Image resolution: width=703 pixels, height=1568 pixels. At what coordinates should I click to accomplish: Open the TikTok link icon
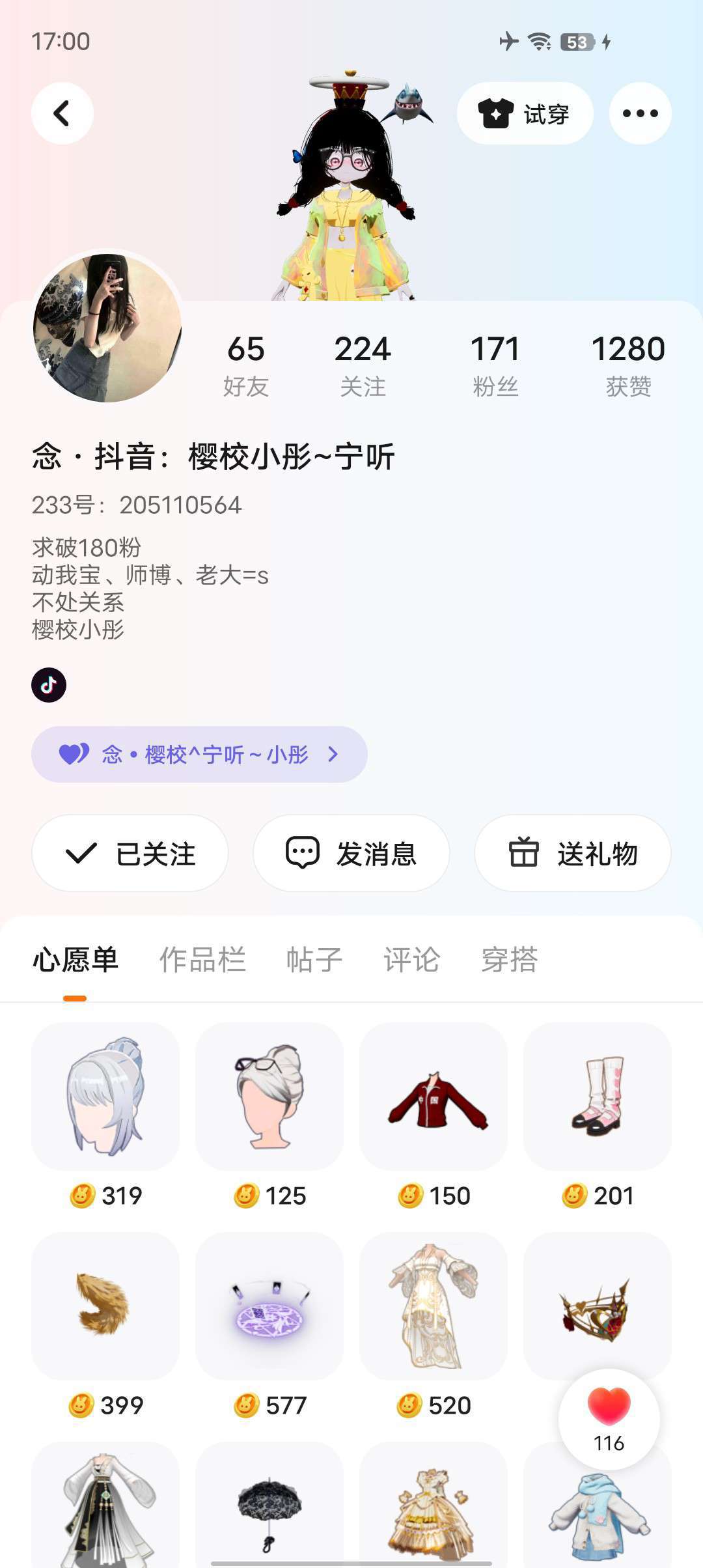pyautogui.click(x=49, y=685)
